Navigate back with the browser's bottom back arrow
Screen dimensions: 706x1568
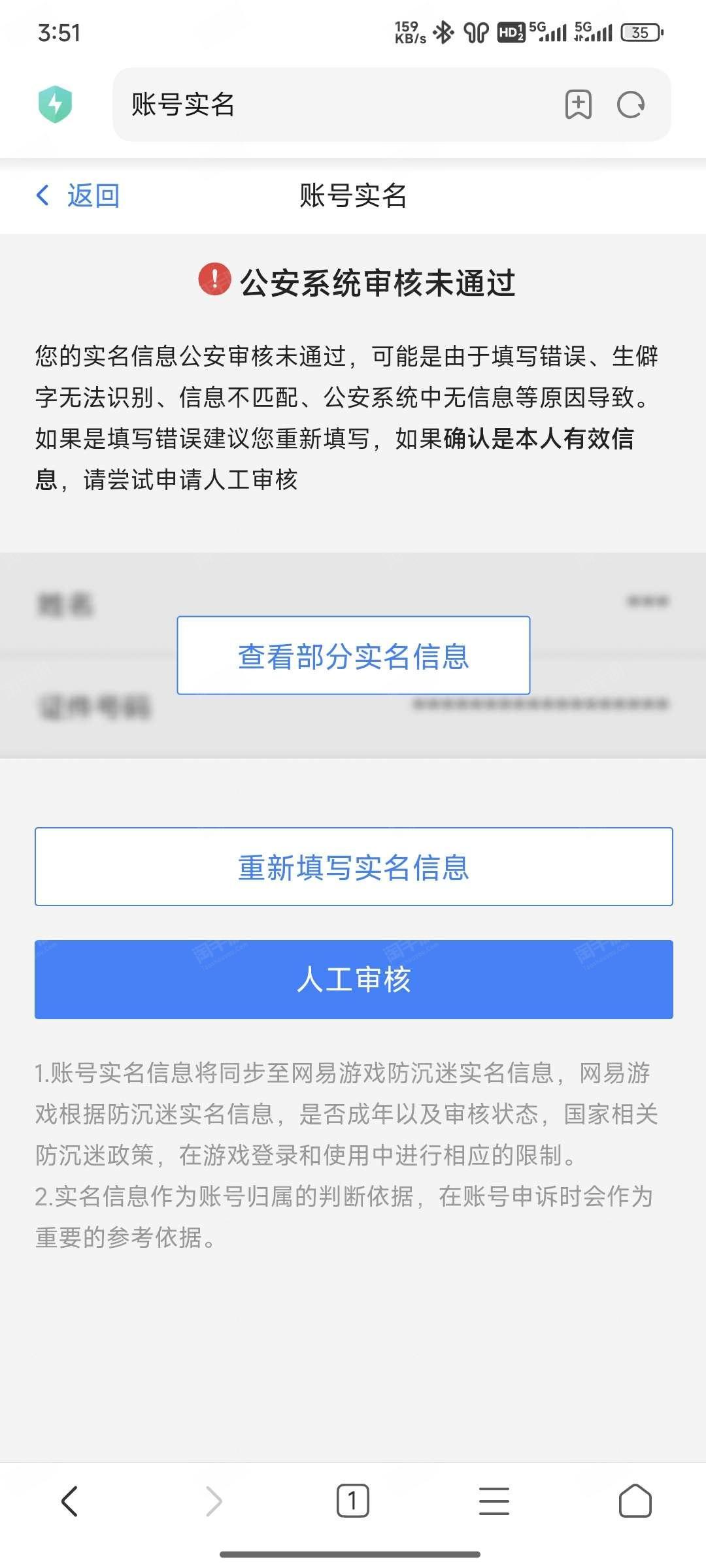click(70, 1501)
